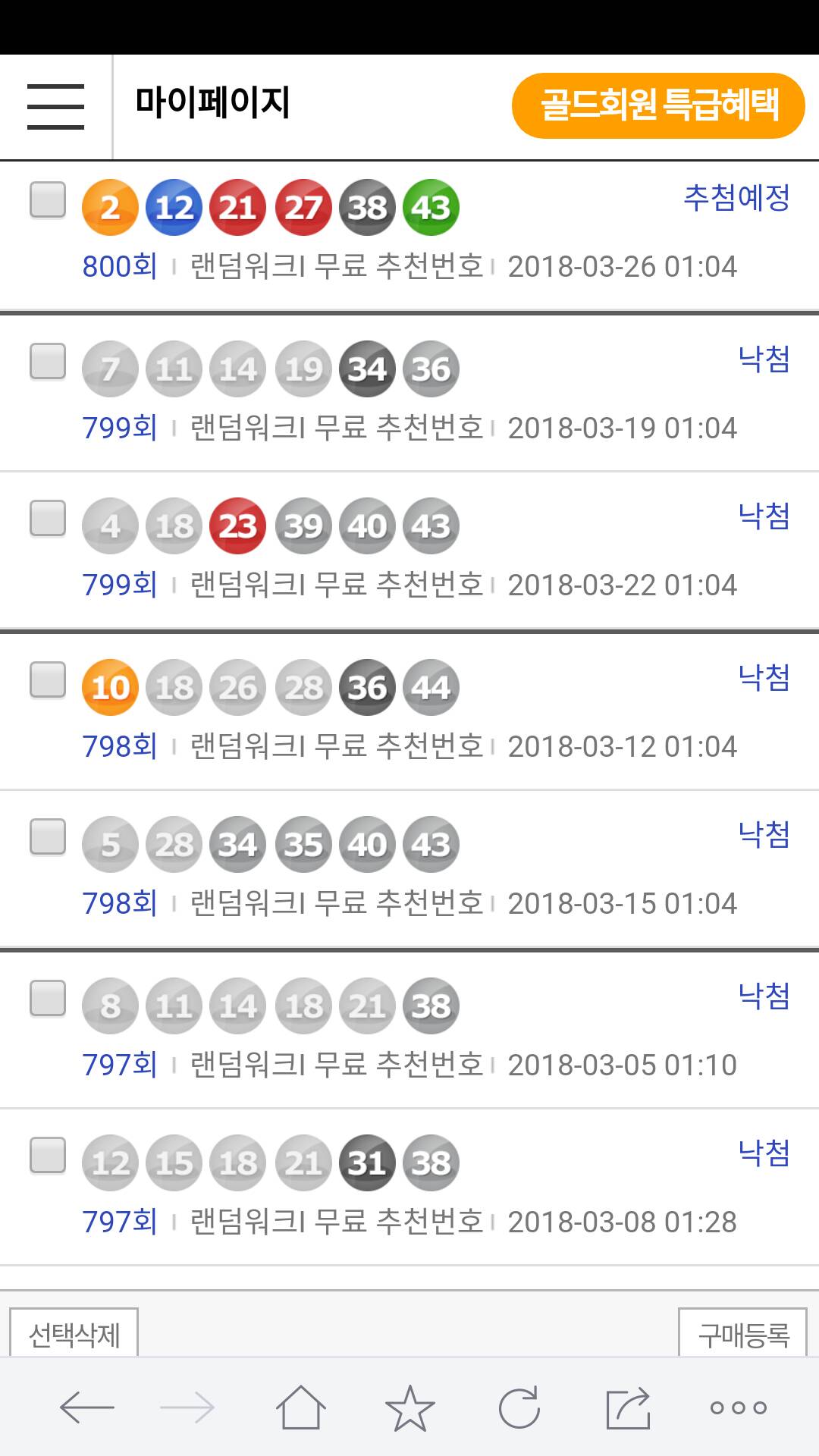Check the box for 800회 dated 2018-03-26
819x1456 pixels.
[x=48, y=200]
